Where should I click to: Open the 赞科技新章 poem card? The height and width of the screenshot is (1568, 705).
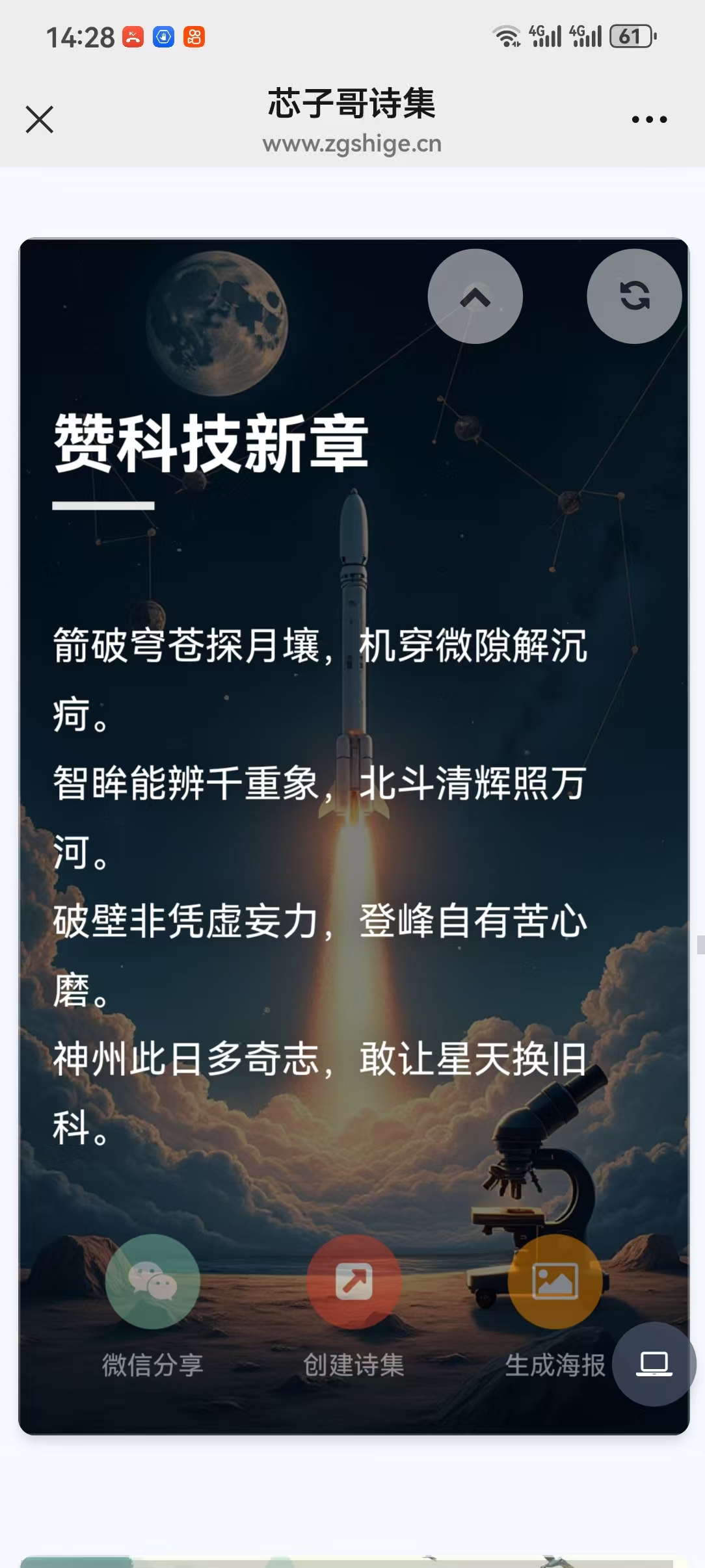pos(354,836)
